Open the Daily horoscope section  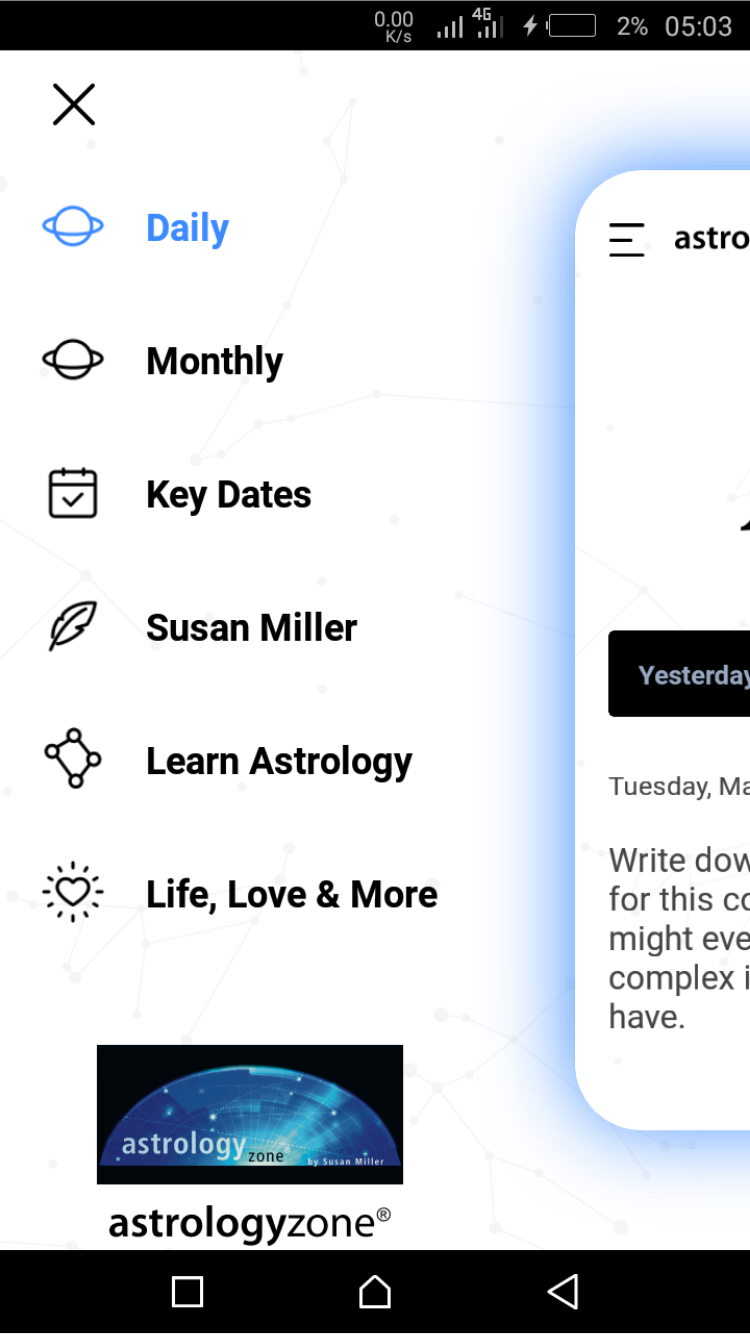[187, 228]
